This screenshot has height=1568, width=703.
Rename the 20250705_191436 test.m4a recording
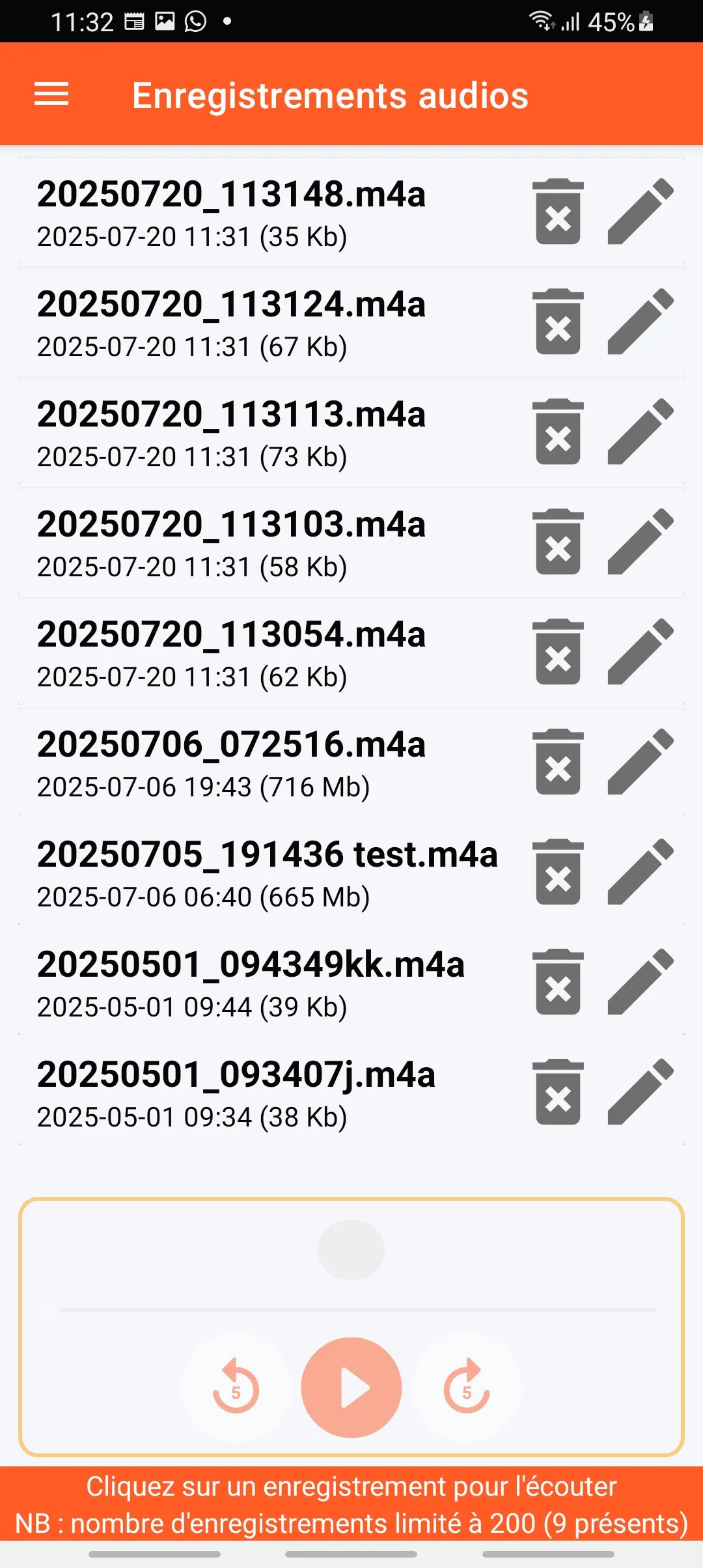641,872
